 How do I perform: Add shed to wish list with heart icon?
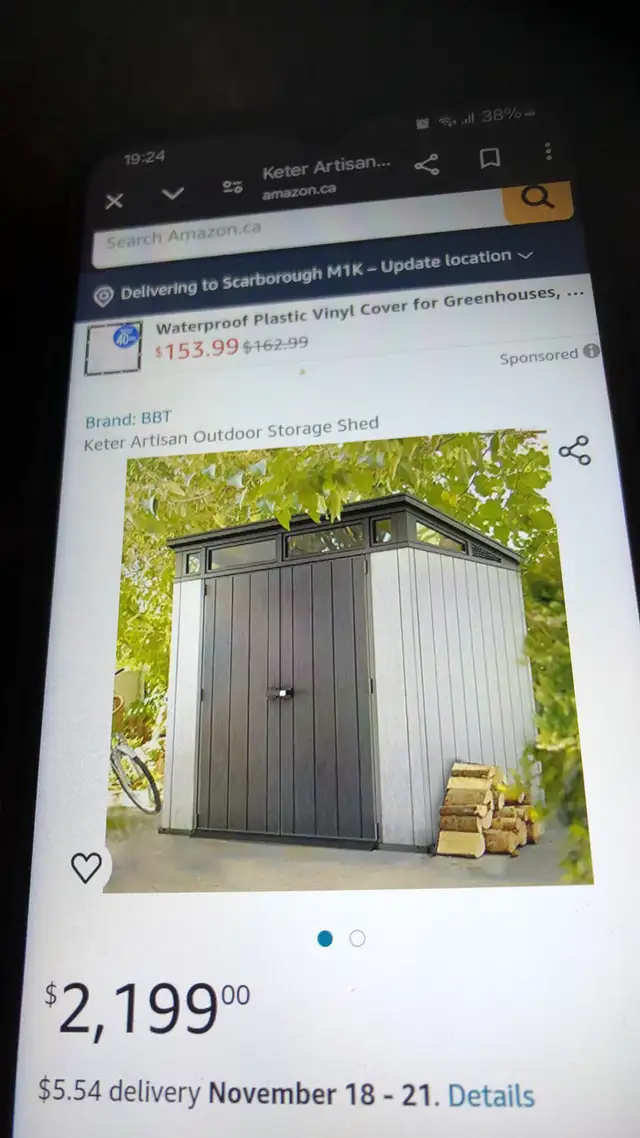[86, 867]
